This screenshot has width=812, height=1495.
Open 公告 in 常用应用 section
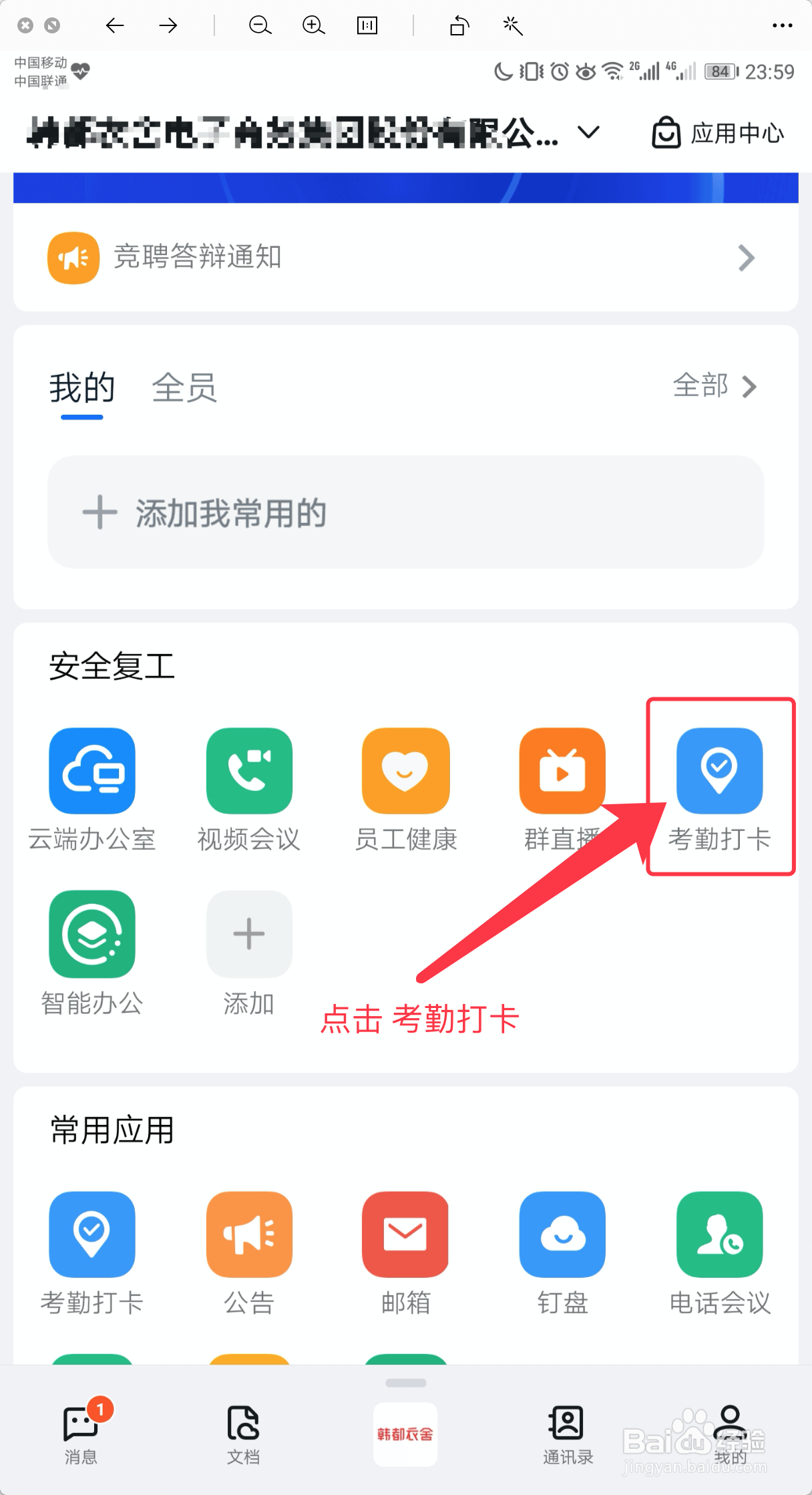(x=248, y=1234)
